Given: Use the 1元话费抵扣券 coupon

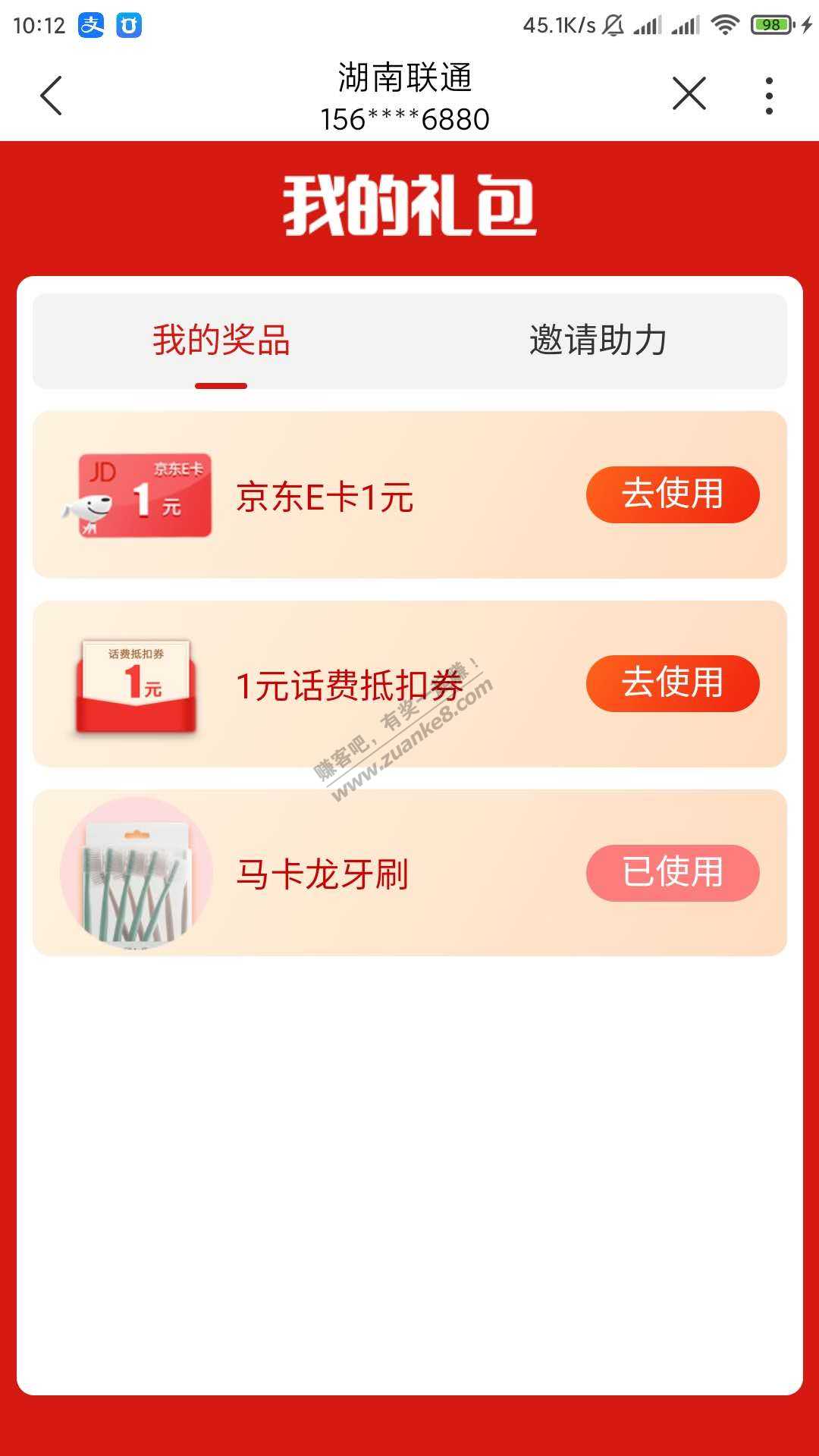Looking at the screenshot, I should point(672,683).
